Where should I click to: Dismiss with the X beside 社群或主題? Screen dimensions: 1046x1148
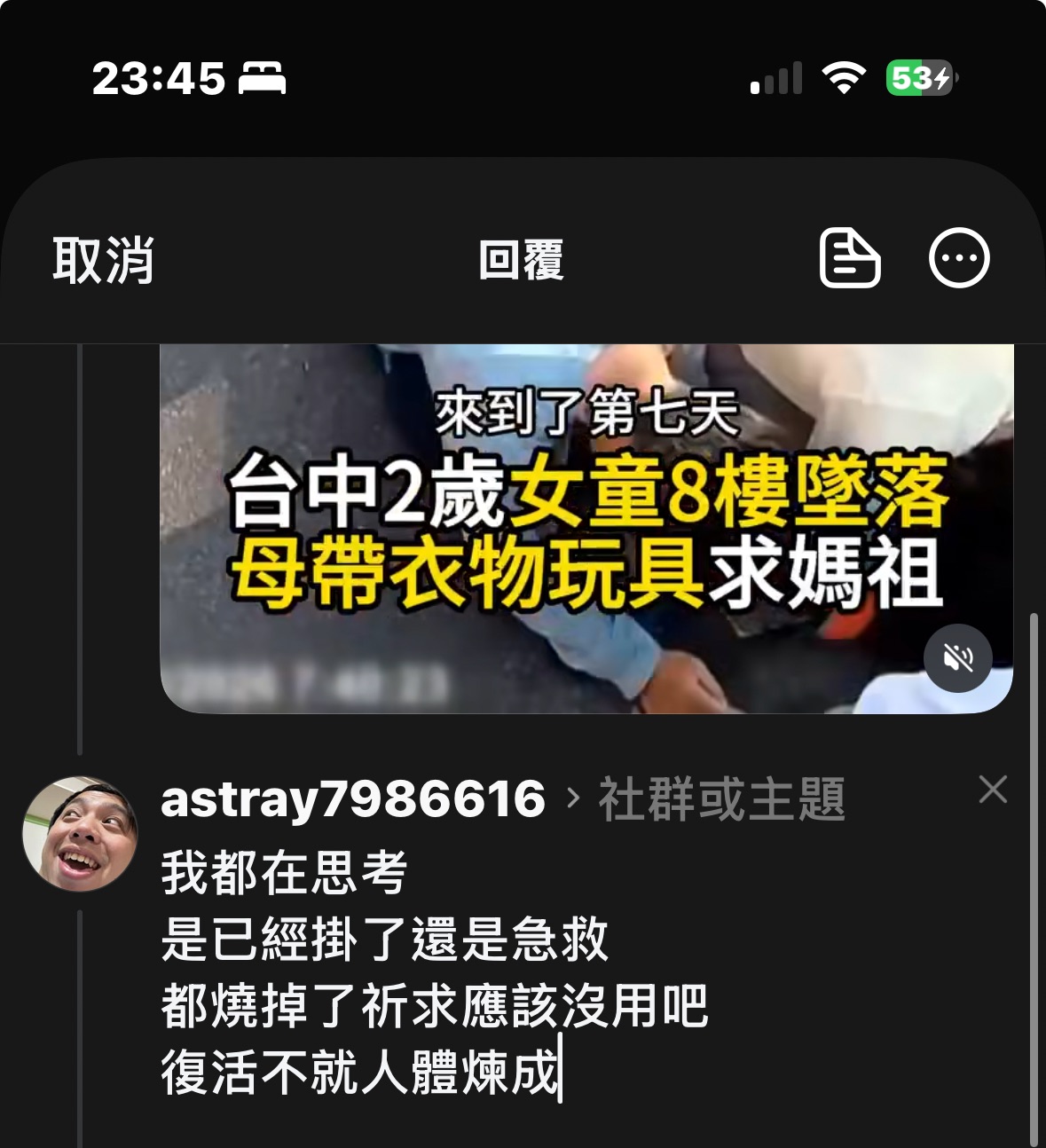(x=993, y=789)
